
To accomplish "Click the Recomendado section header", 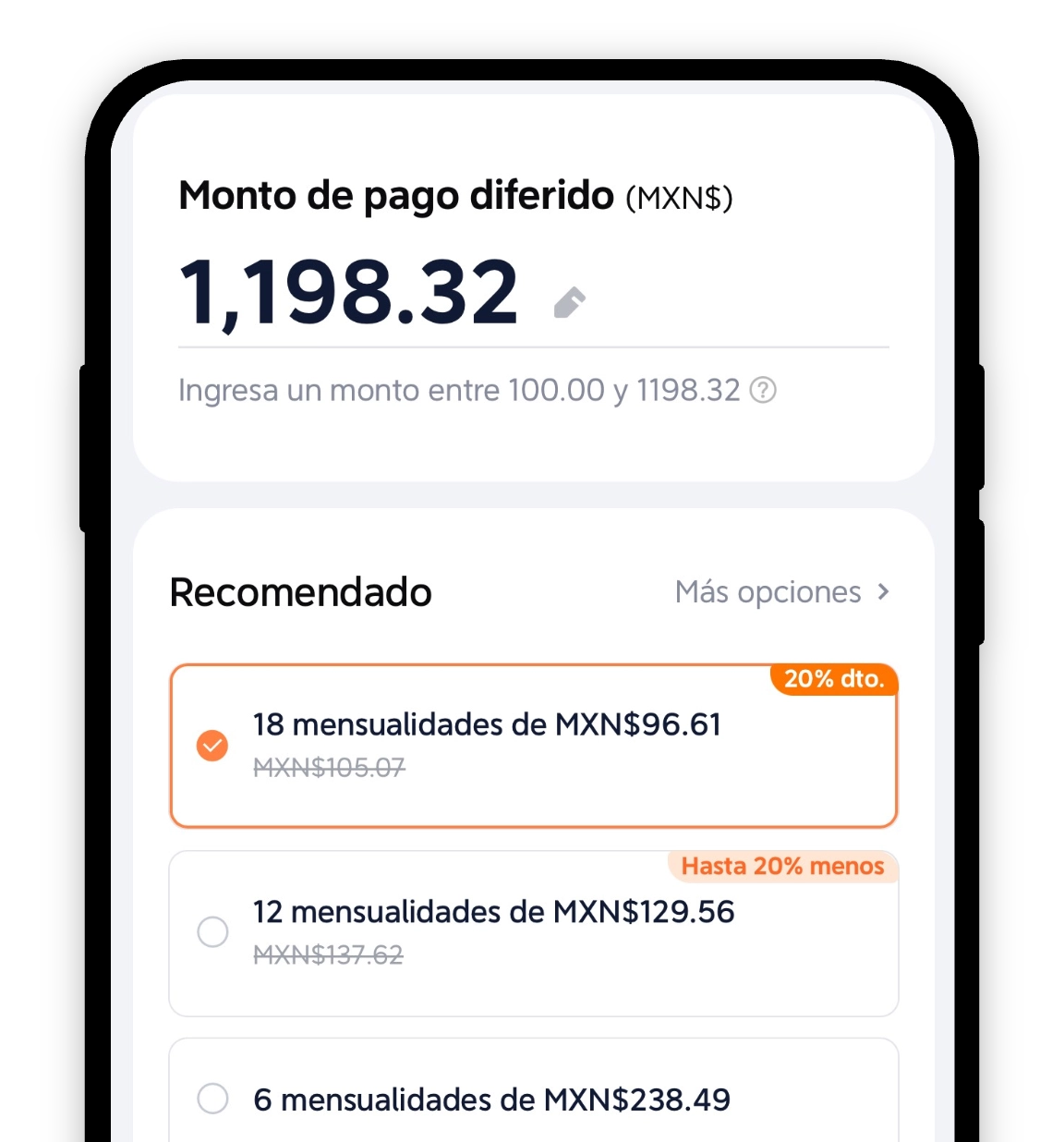I will pos(300,591).
